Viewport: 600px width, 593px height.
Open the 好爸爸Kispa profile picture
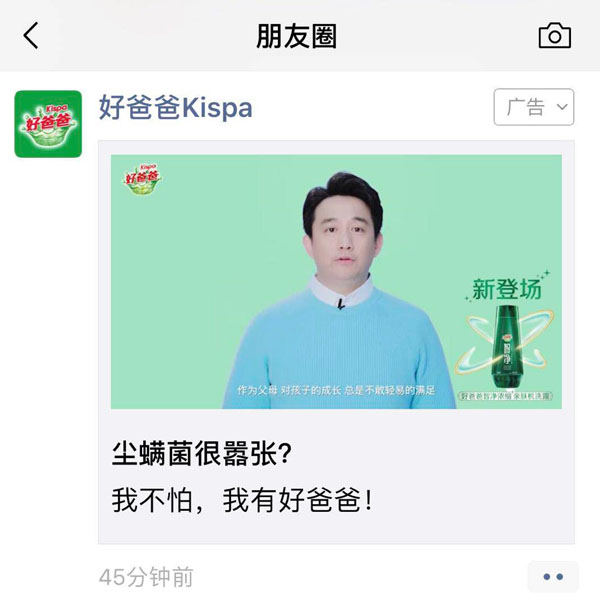(x=48, y=124)
